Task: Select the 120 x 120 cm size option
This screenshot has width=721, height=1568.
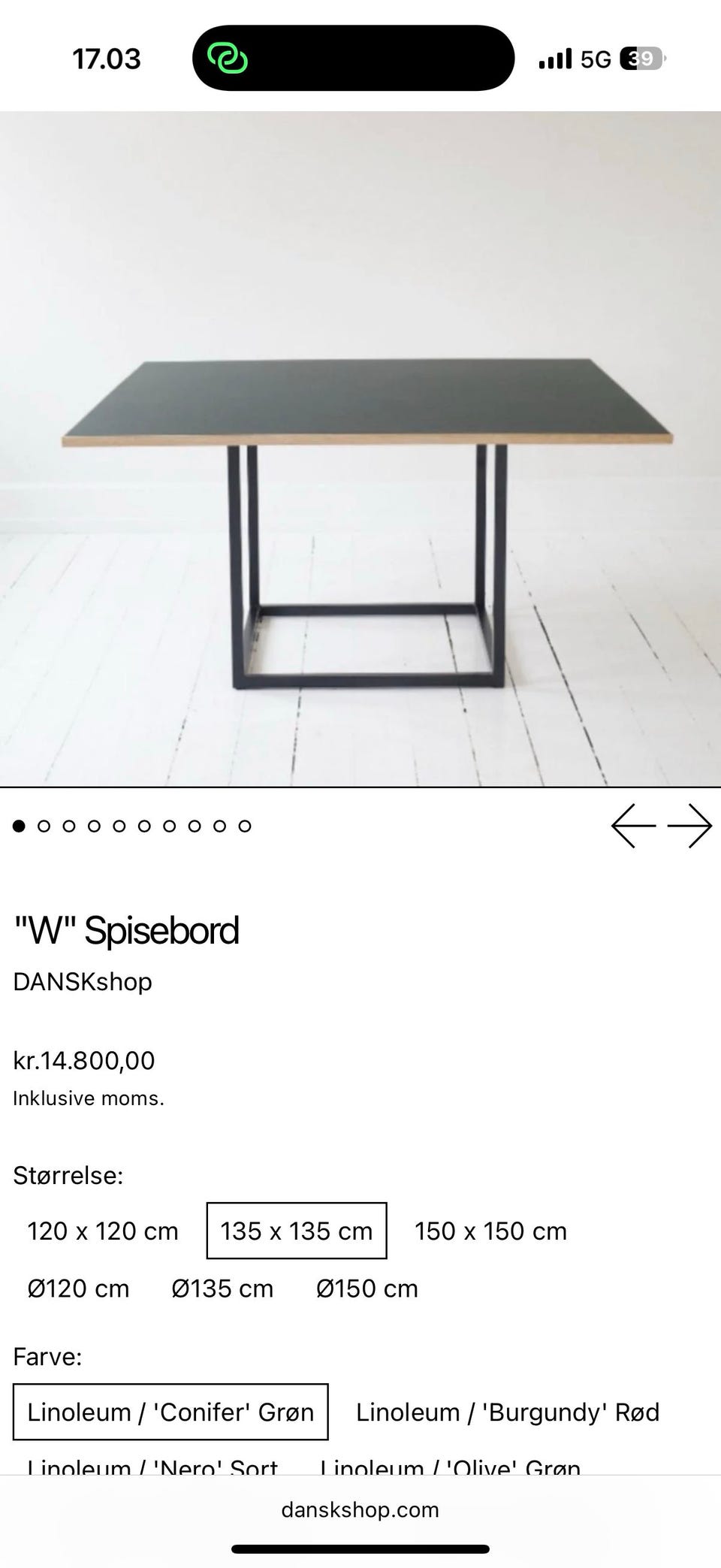Action: pyautogui.click(x=101, y=1231)
